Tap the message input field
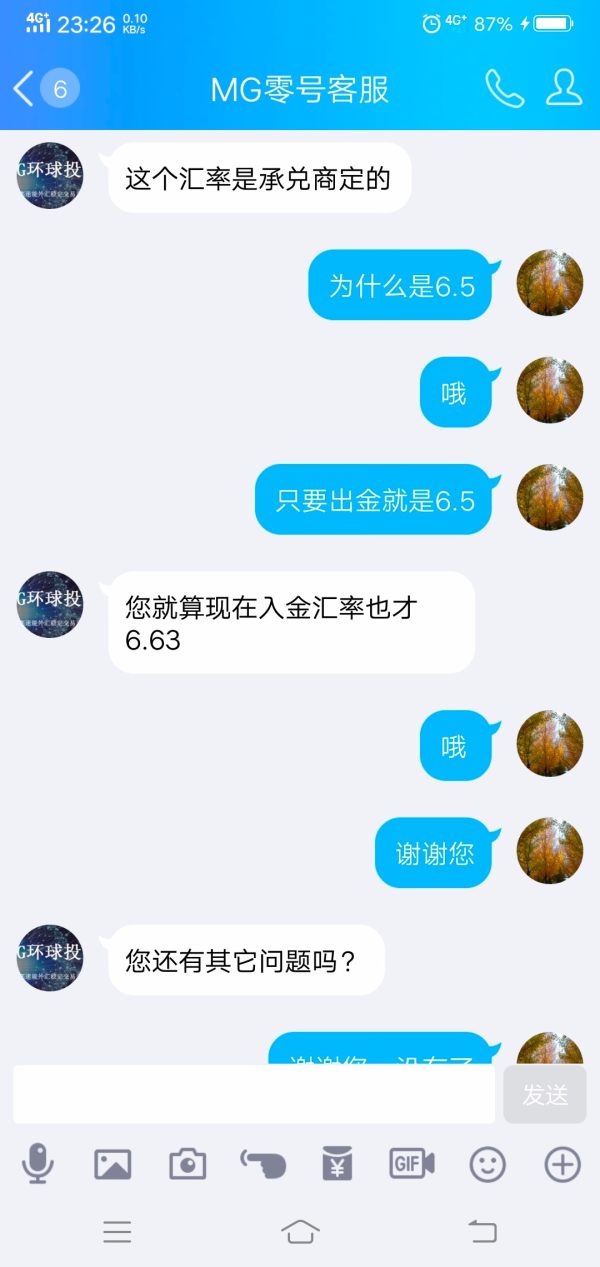This screenshot has height=1267, width=600. click(254, 1094)
